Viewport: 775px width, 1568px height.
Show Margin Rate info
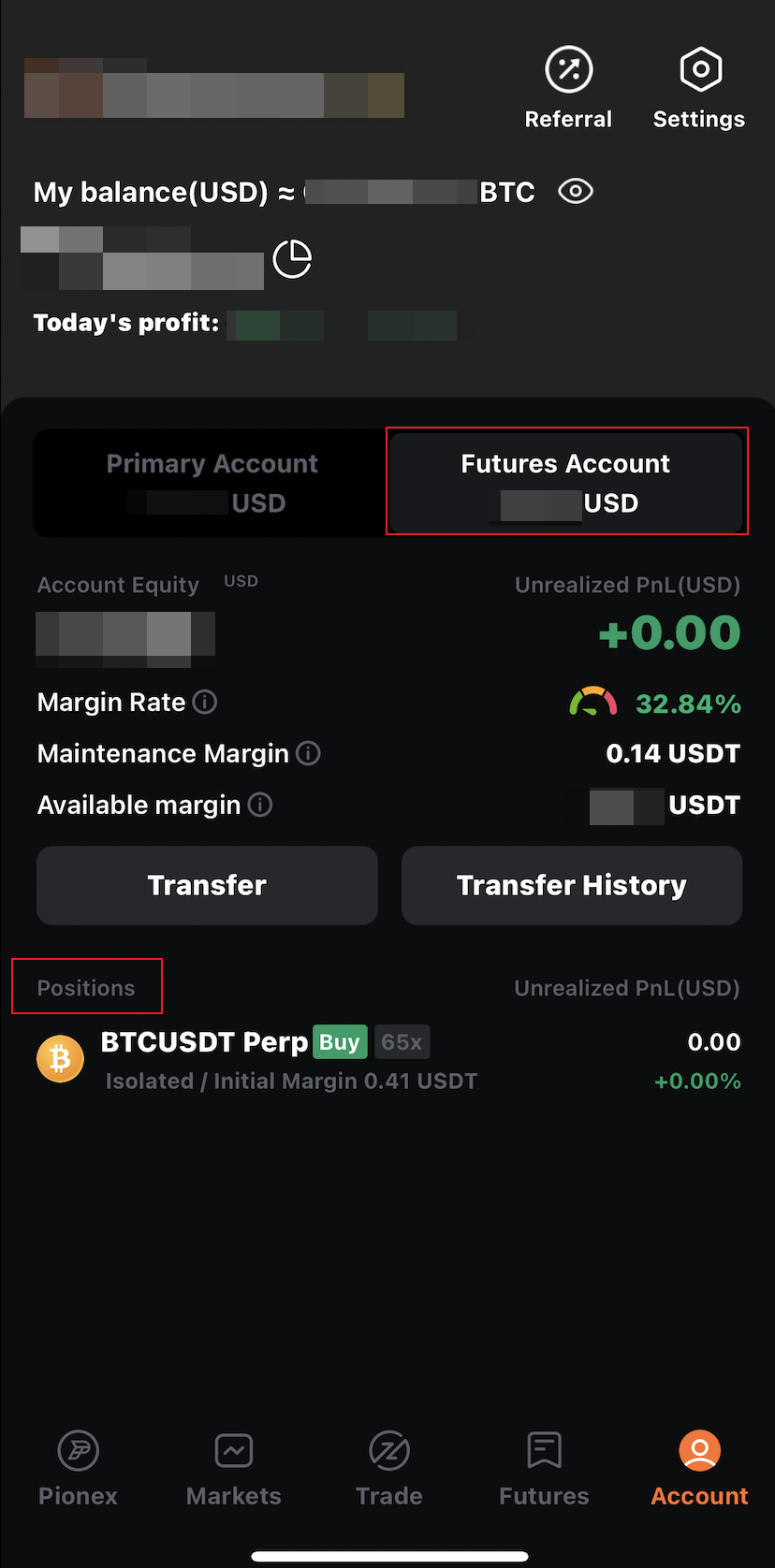click(205, 702)
